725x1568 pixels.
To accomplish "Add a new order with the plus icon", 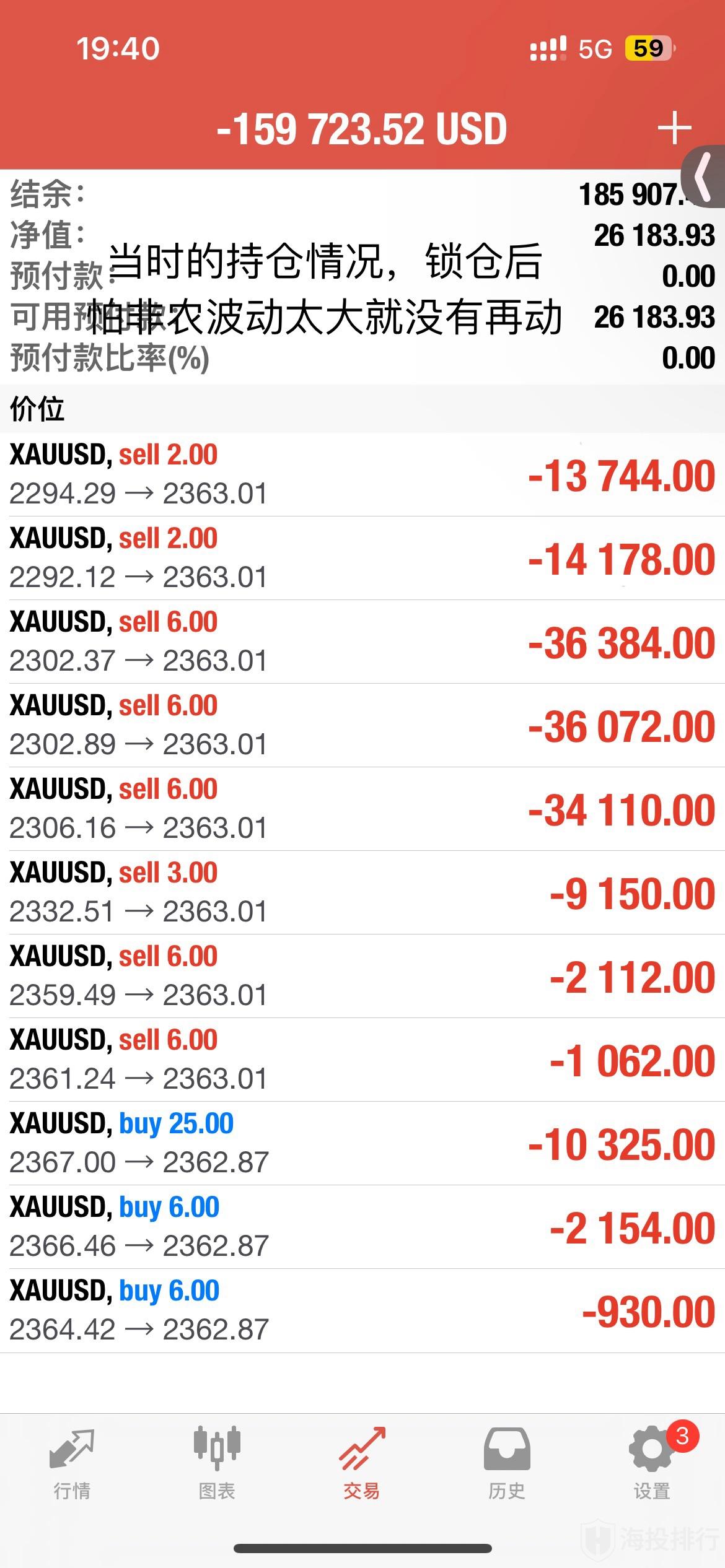I will tap(674, 129).
